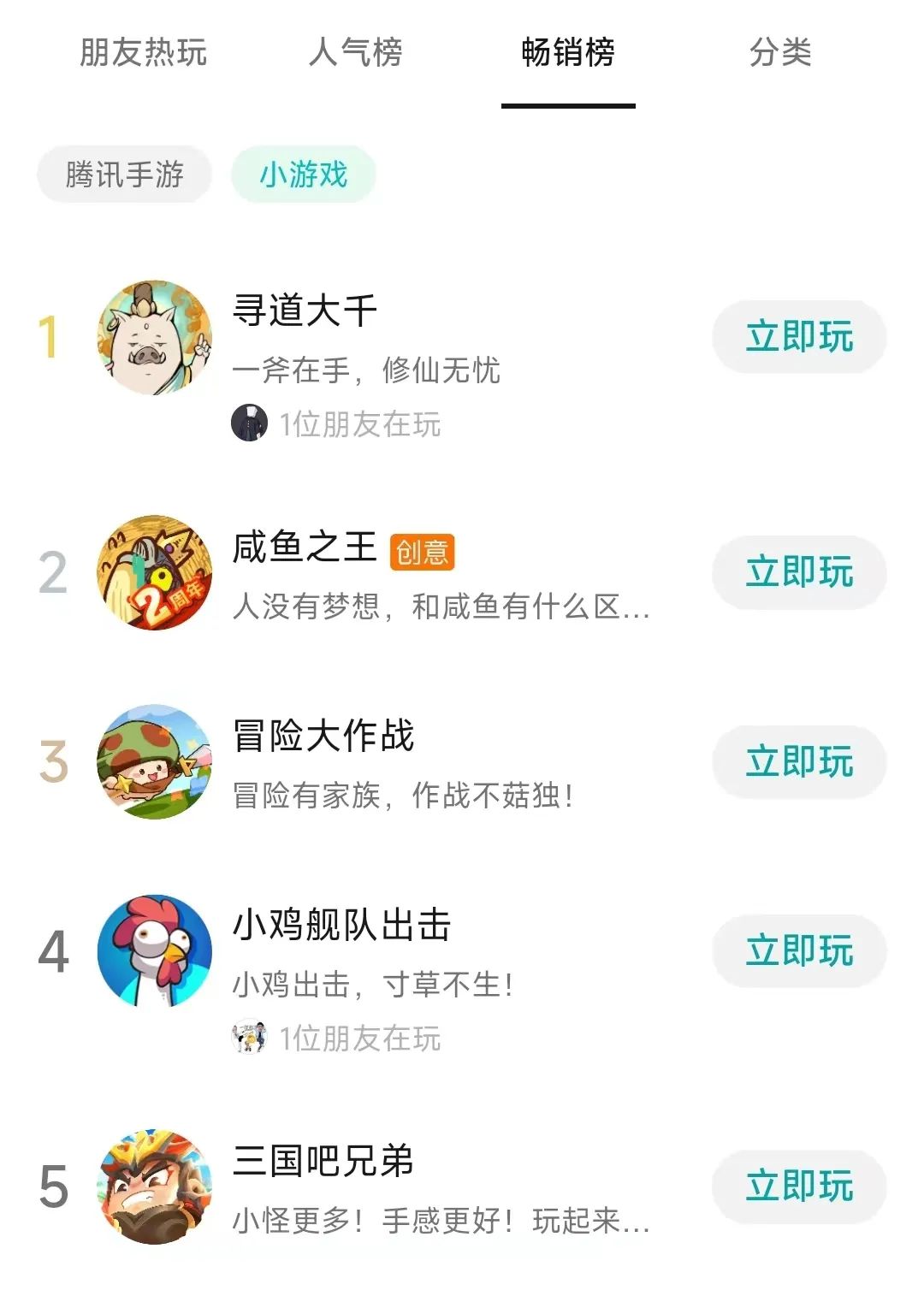Open the 人气榜 tab

coord(355,53)
